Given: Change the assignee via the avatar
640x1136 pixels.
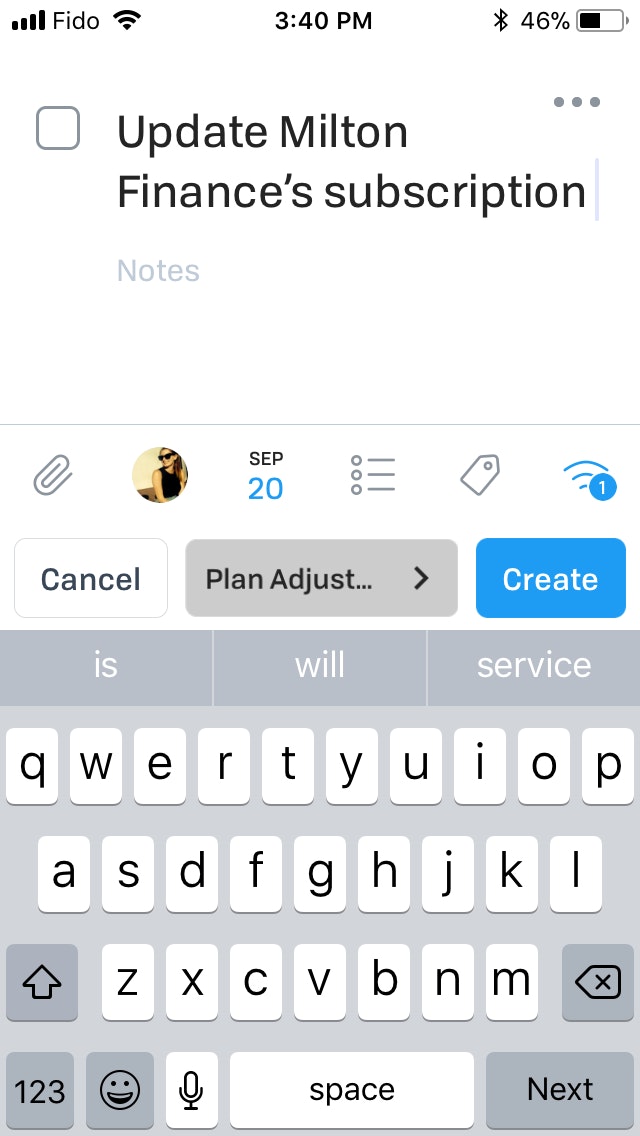Looking at the screenshot, I should pos(160,475).
